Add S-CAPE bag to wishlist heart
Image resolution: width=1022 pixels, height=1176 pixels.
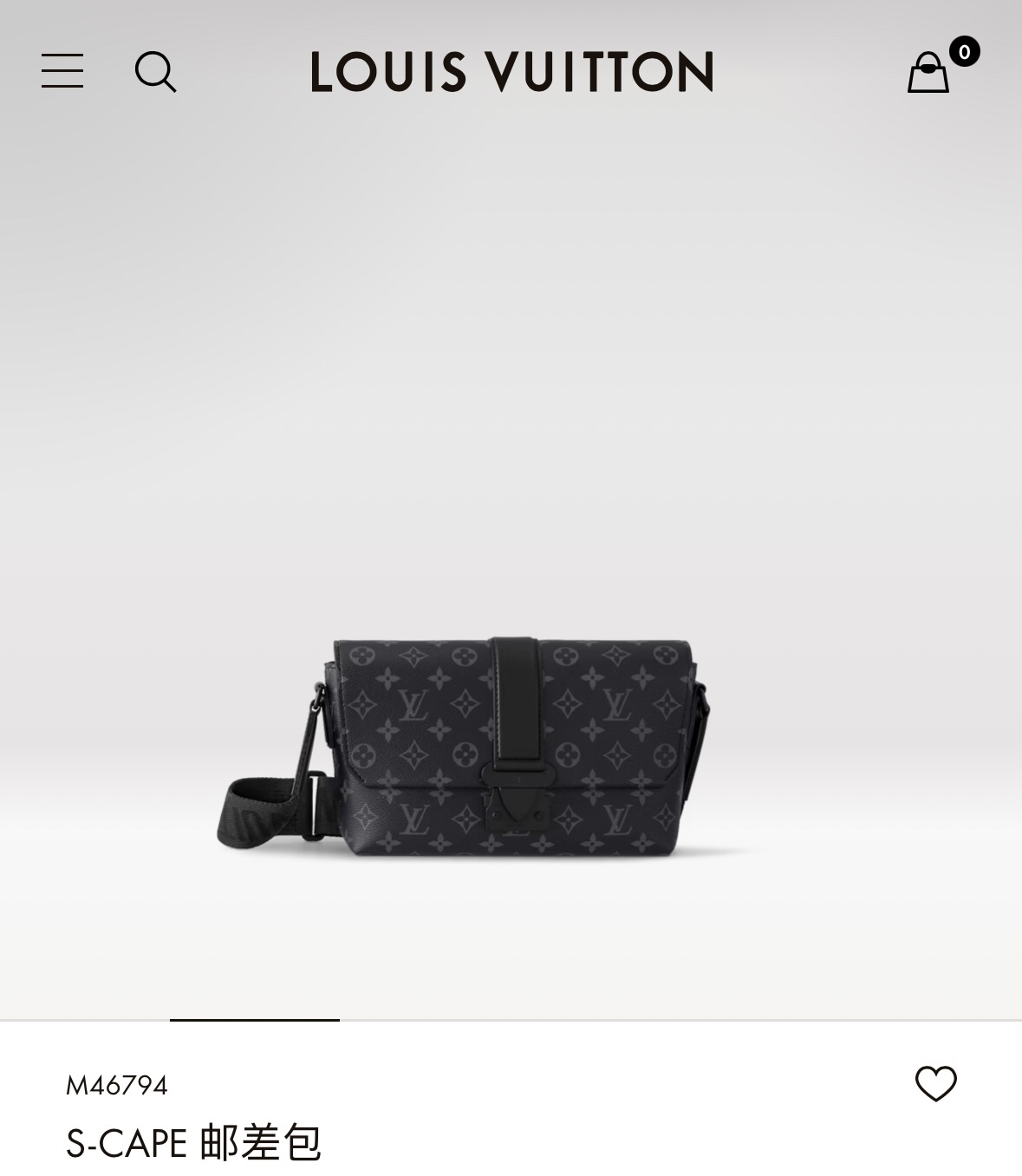click(x=936, y=1083)
